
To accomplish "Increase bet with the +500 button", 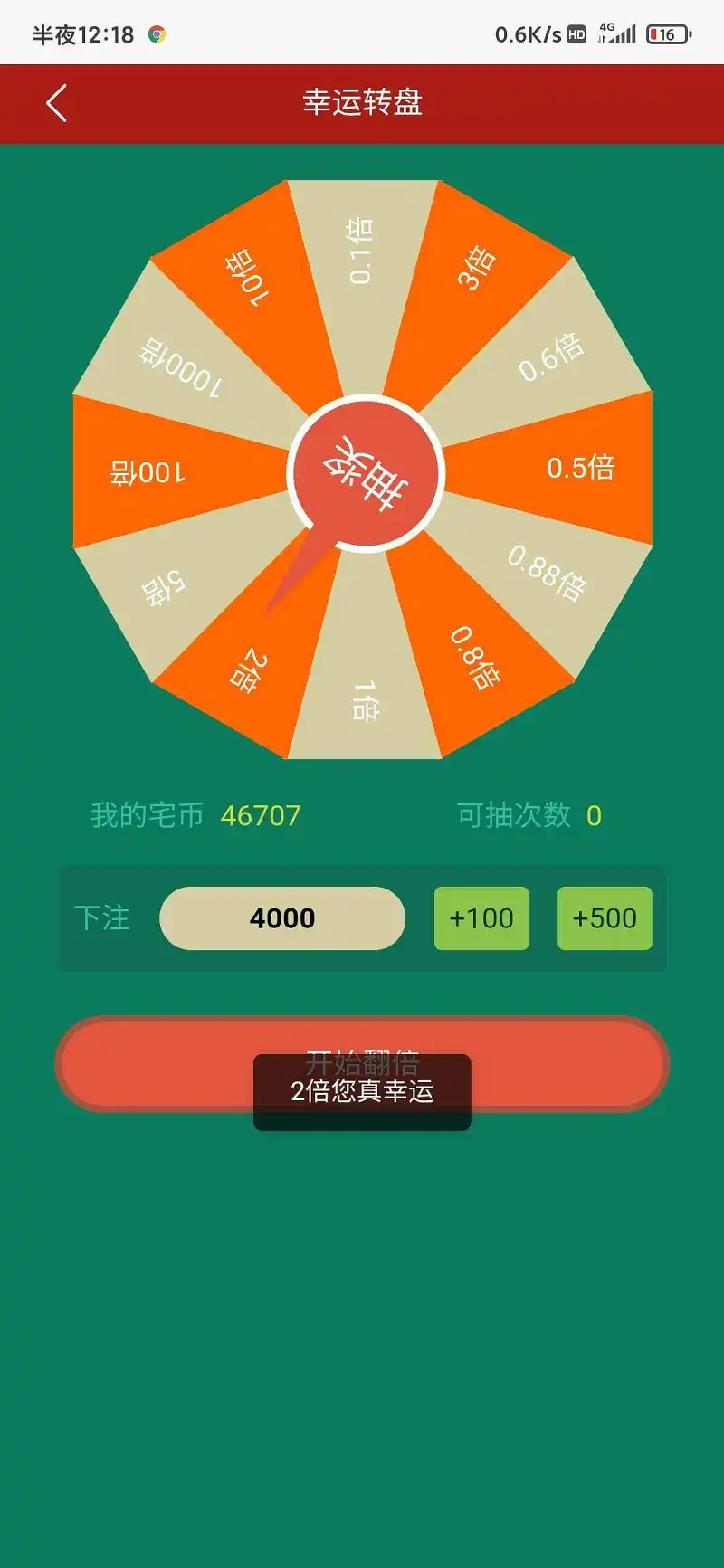I will 605,918.
